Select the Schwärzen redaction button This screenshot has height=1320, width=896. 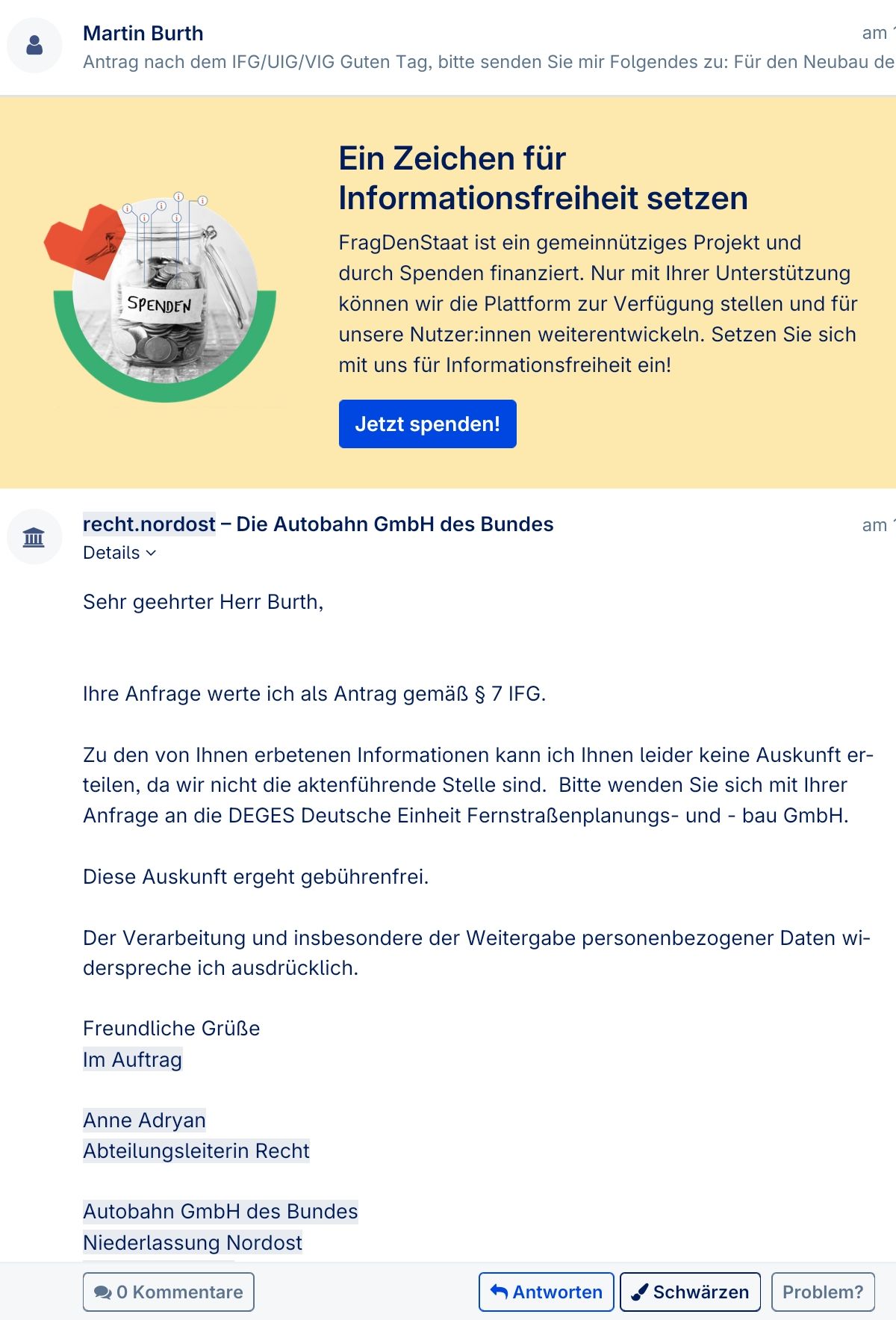pyautogui.click(x=690, y=1292)
